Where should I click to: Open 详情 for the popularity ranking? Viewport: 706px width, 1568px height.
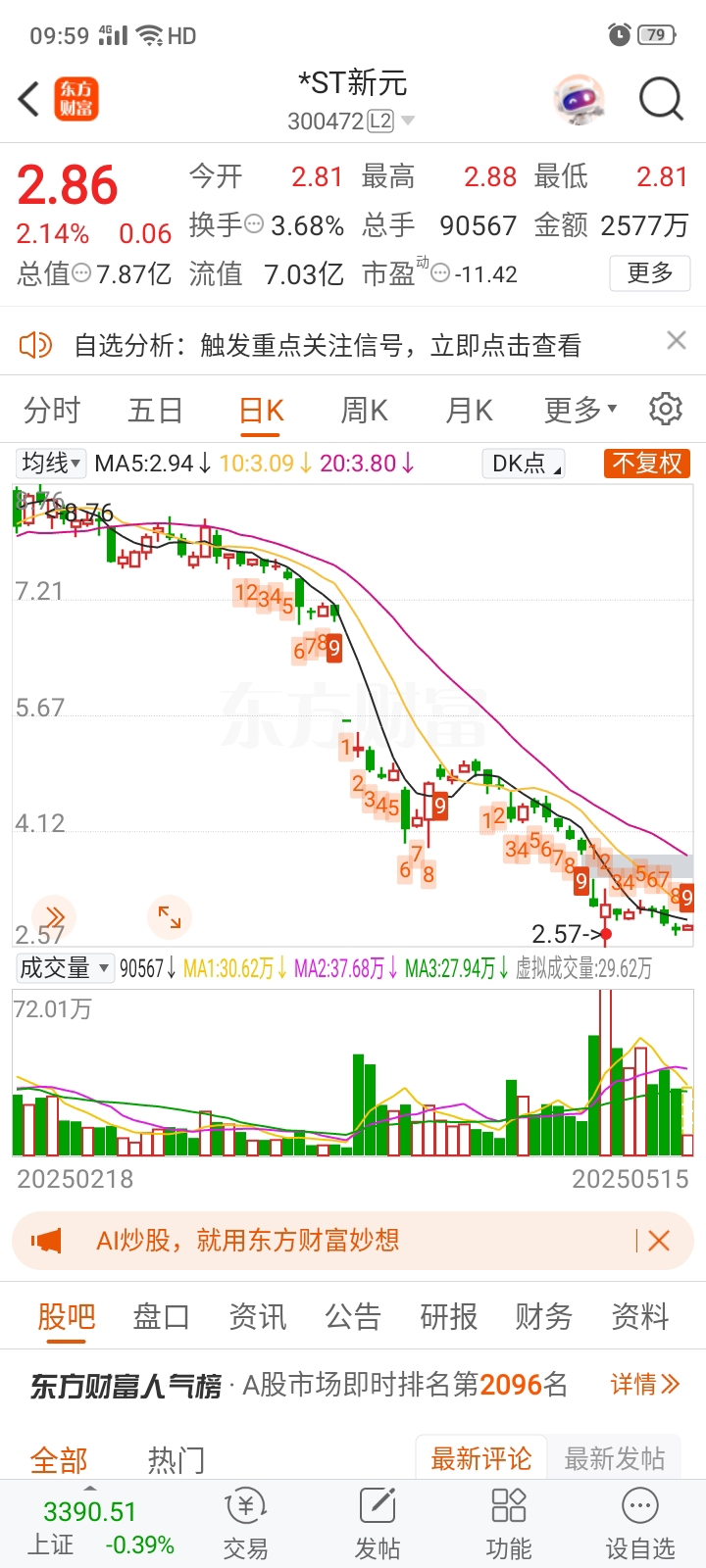click(644, 1384)
